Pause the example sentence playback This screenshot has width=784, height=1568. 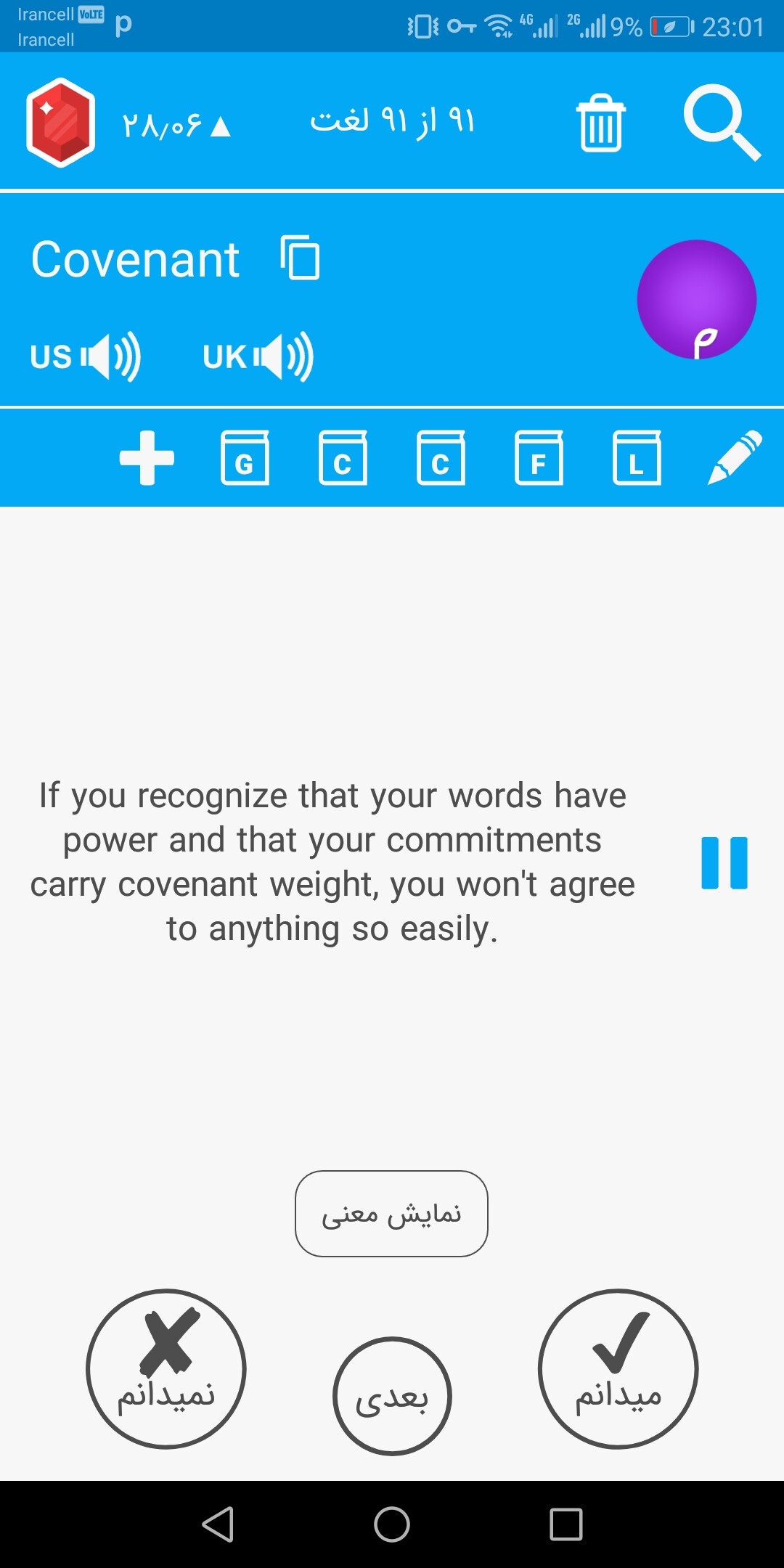tap(724, 862)
